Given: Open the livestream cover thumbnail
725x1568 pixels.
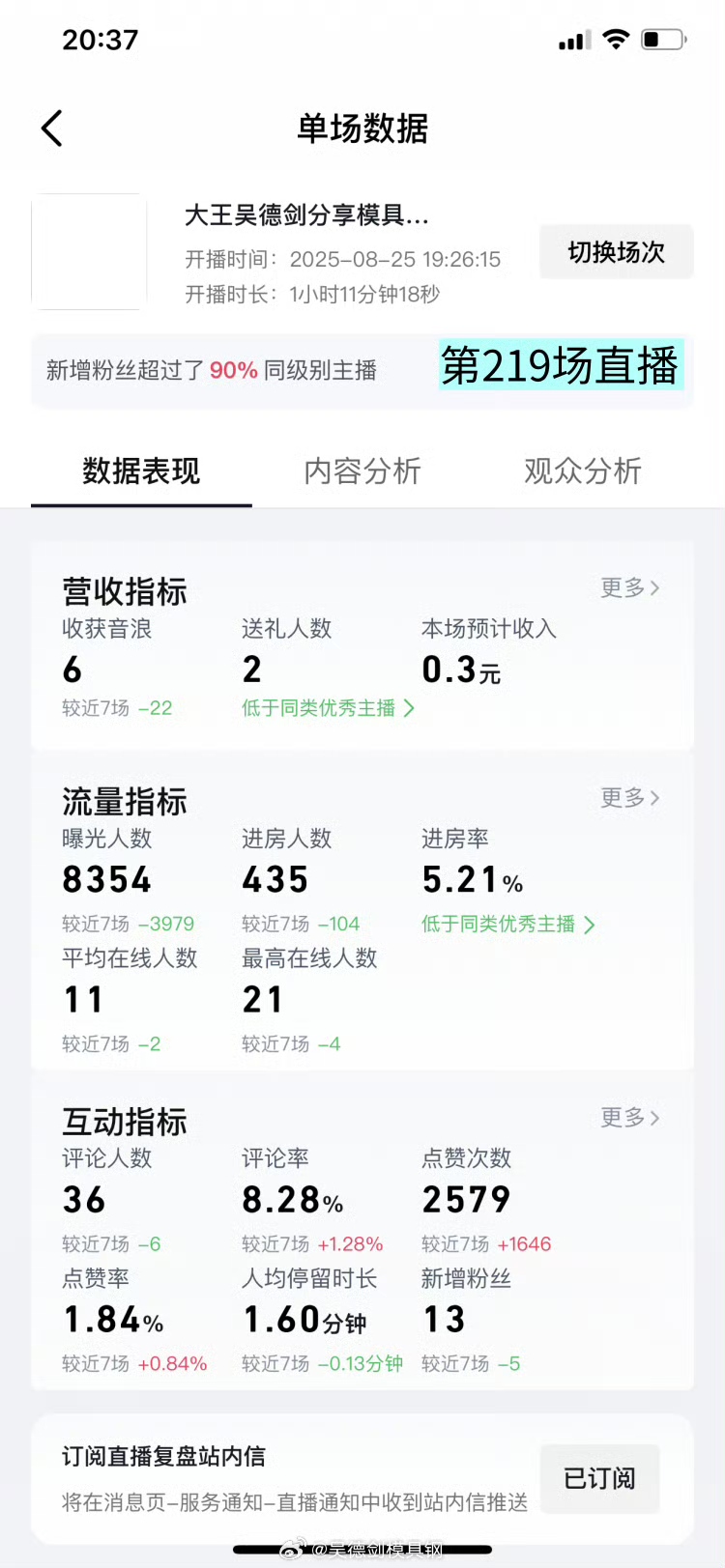Looking at the screenshot, I should click(x=89, y=252).
